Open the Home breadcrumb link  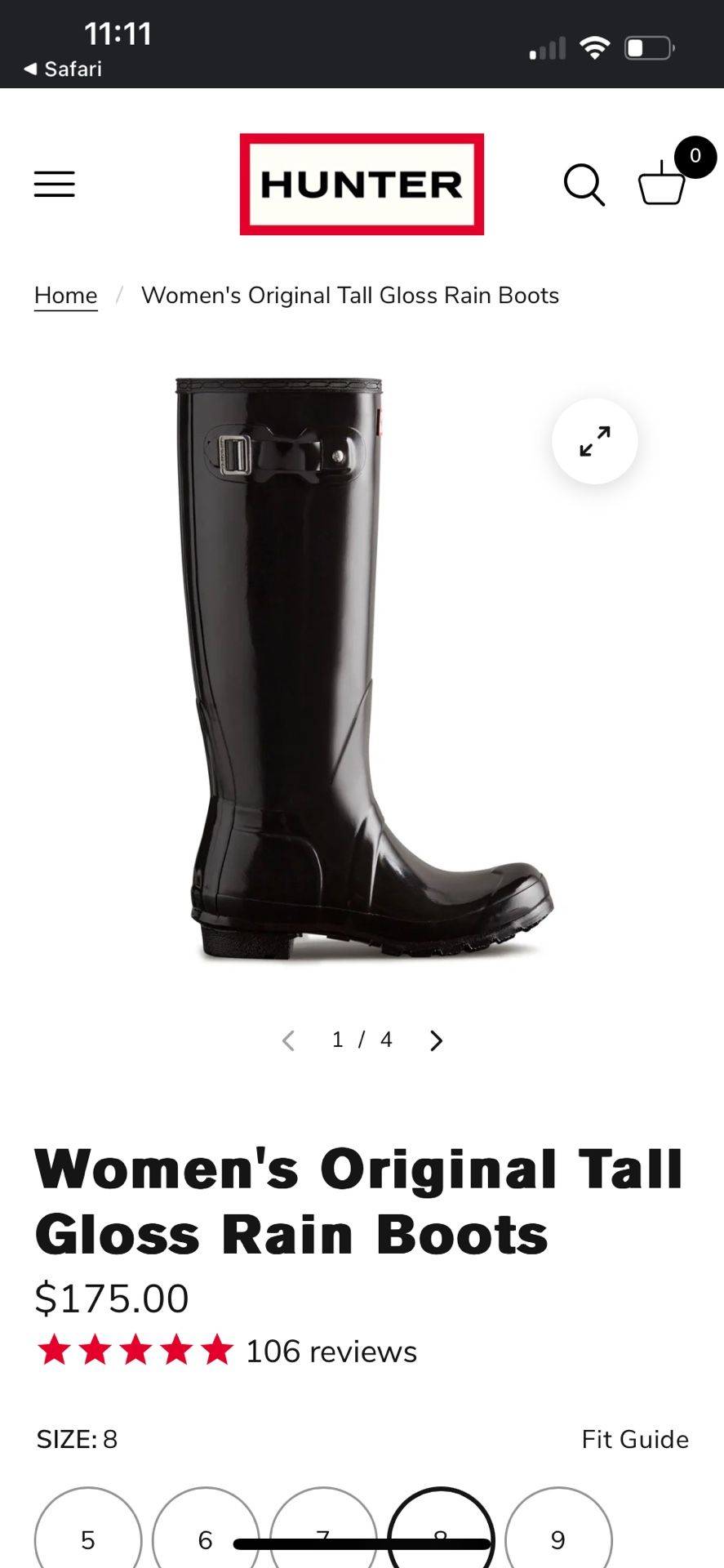[65, 295]
